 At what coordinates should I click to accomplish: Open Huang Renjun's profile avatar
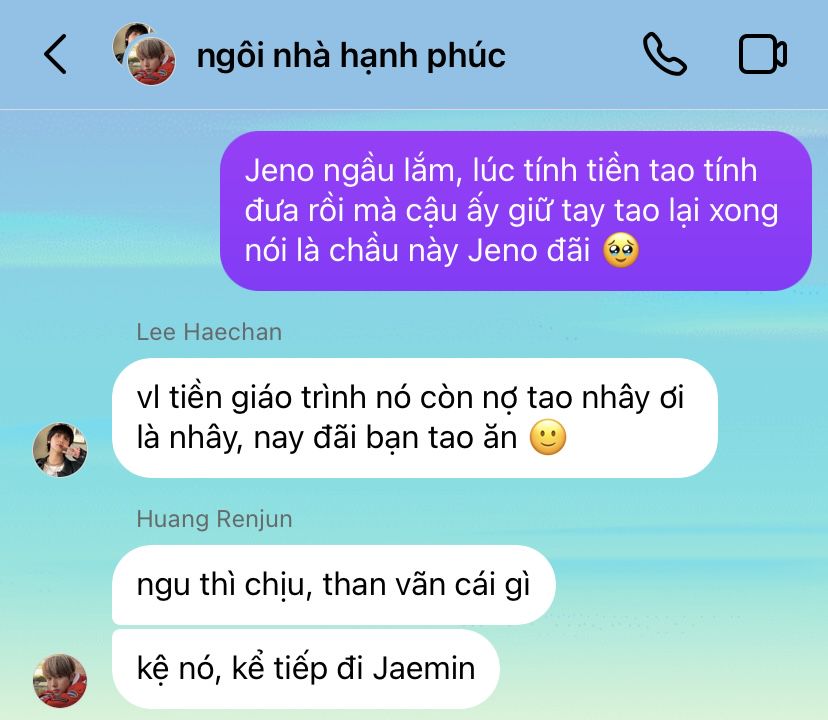point(60,680)
